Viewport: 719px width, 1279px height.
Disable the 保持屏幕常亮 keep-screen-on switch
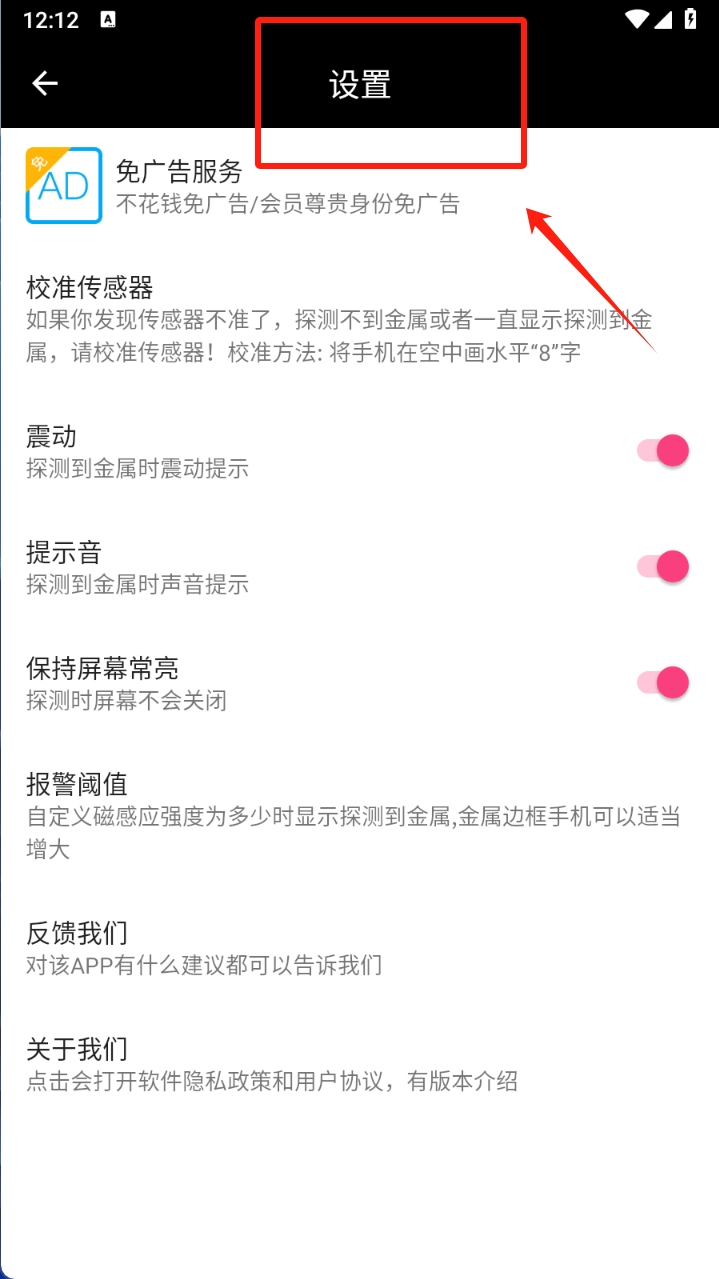(x=663, y=683)
